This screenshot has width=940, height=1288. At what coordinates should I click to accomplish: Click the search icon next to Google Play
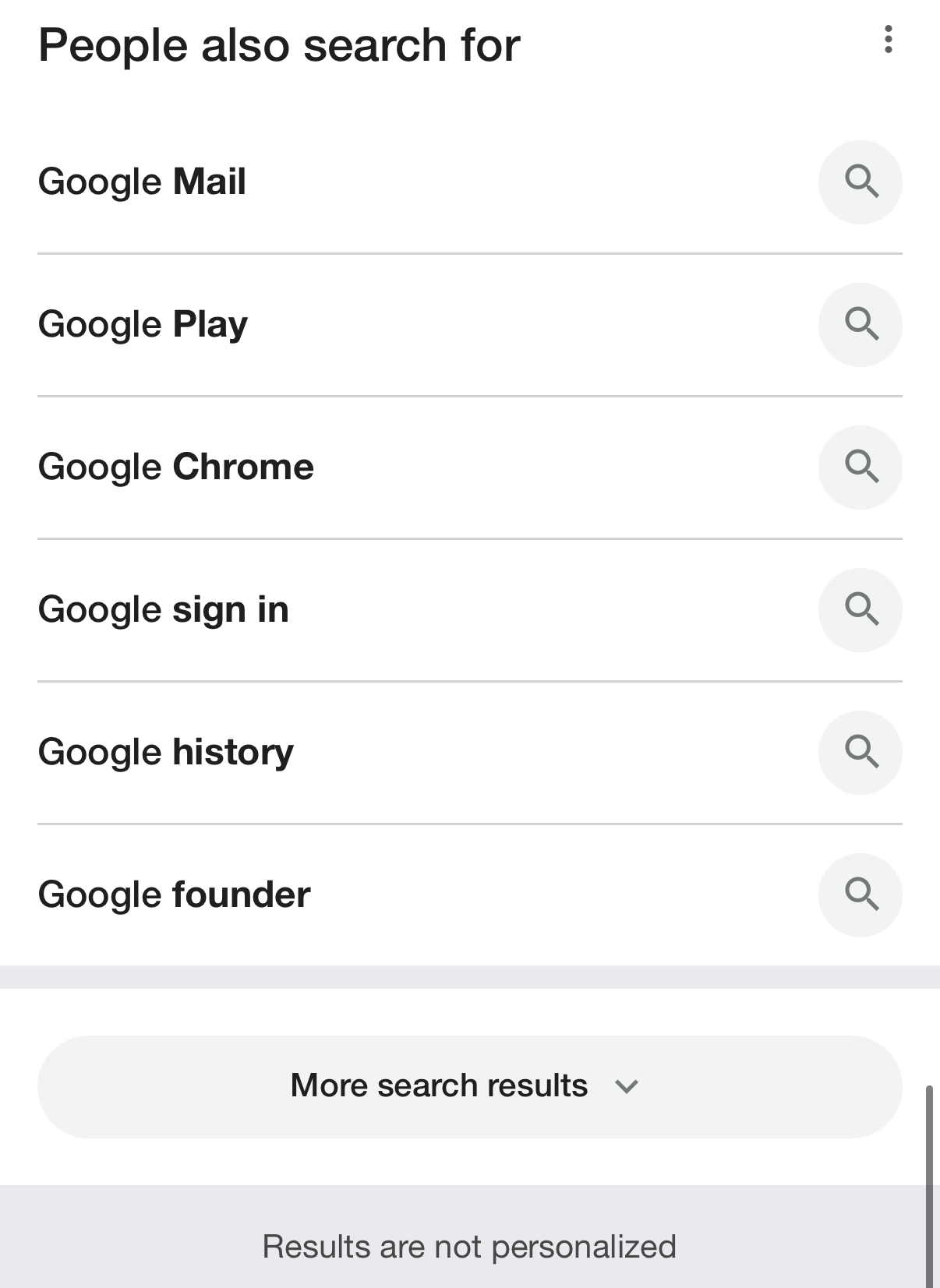pyautogui.click(x=860, y=324)
